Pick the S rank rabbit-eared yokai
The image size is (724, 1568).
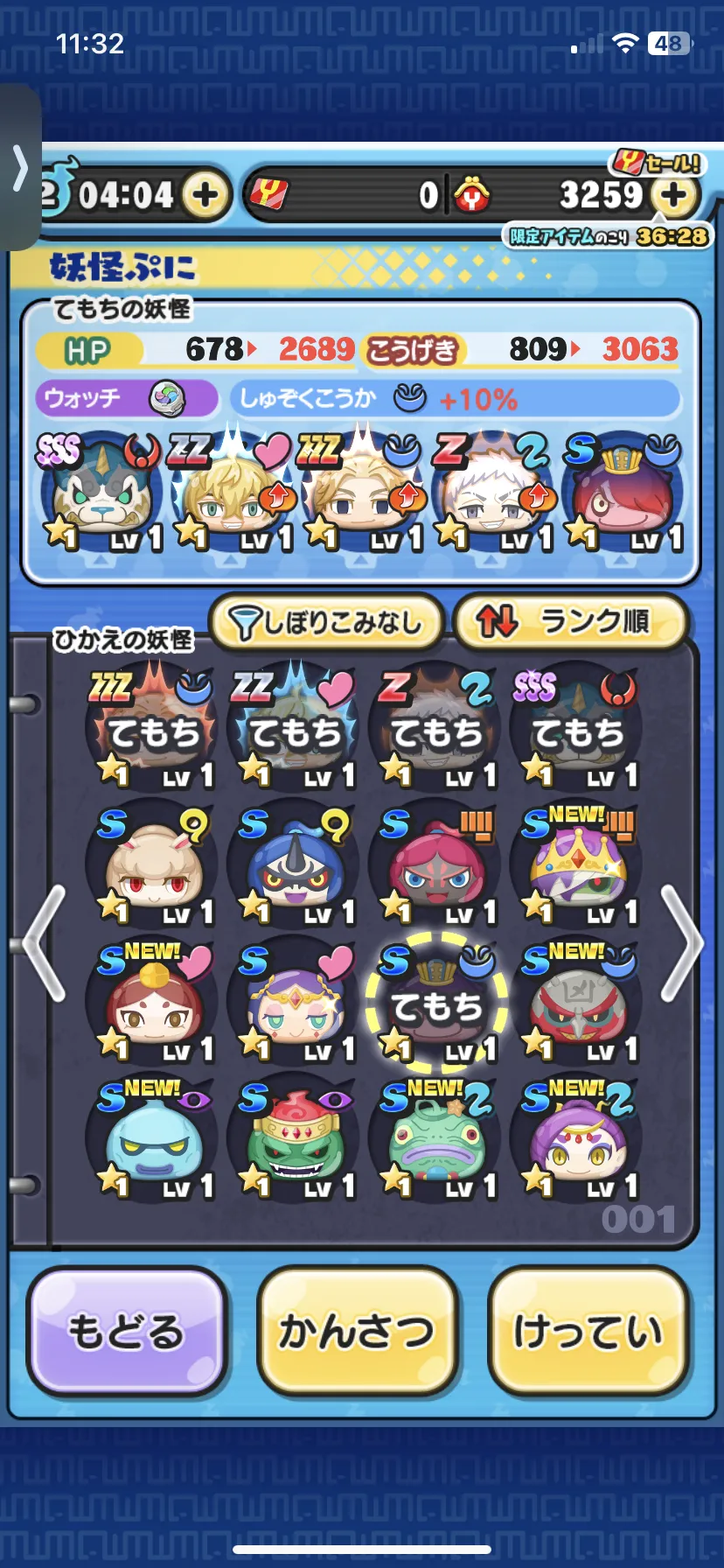[154, 865]
